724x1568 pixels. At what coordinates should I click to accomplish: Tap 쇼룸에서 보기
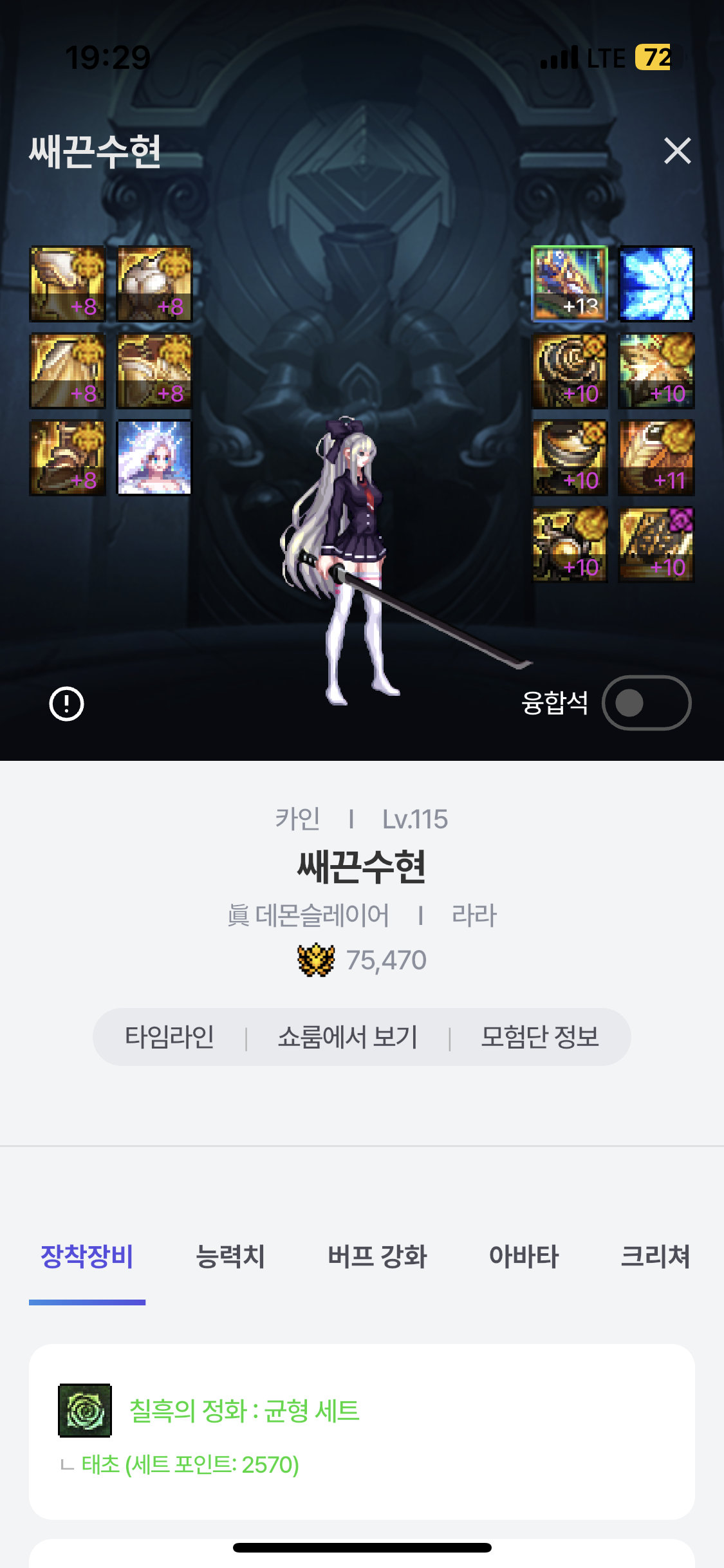tap(348, 1037)
